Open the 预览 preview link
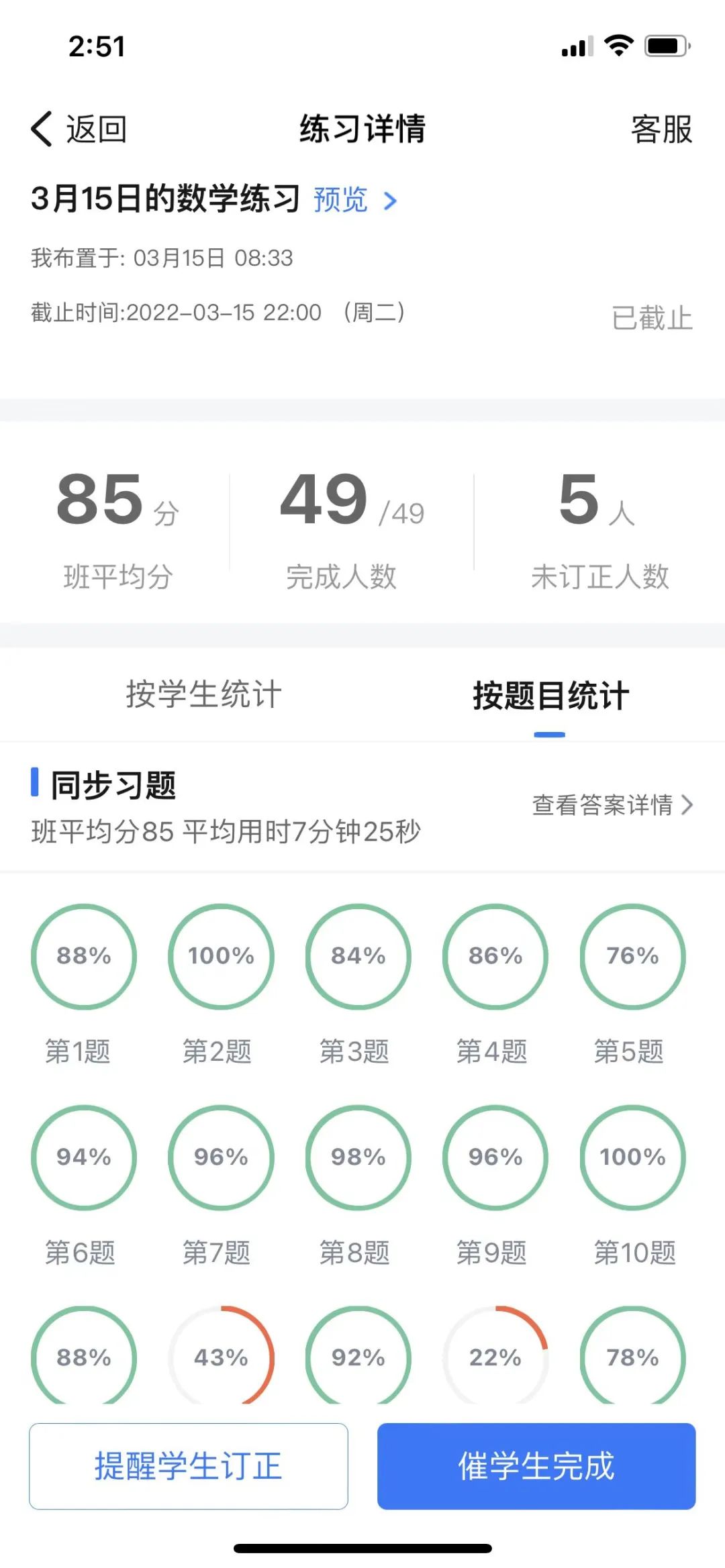 (355, 200)
